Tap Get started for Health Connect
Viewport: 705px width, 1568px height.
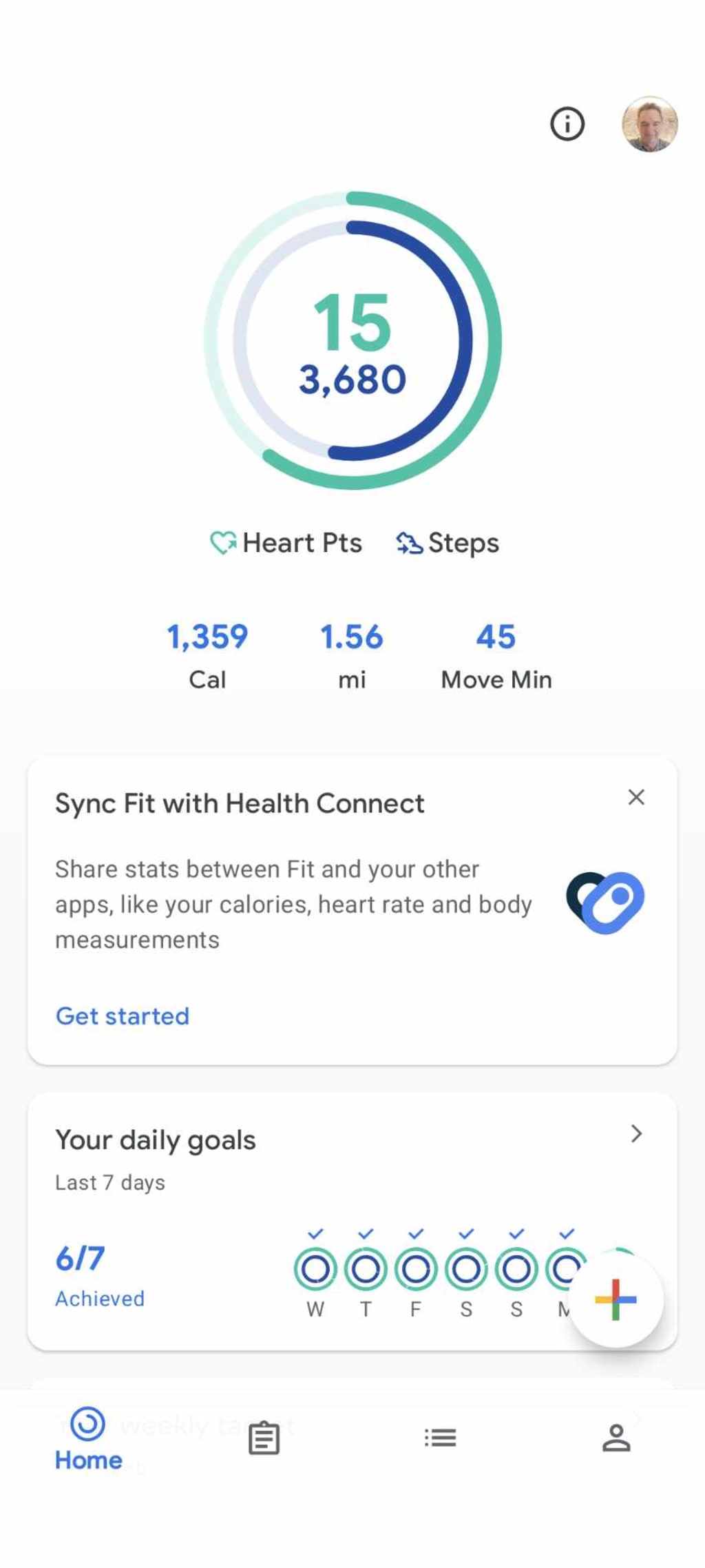click(x=123, y=1016)
